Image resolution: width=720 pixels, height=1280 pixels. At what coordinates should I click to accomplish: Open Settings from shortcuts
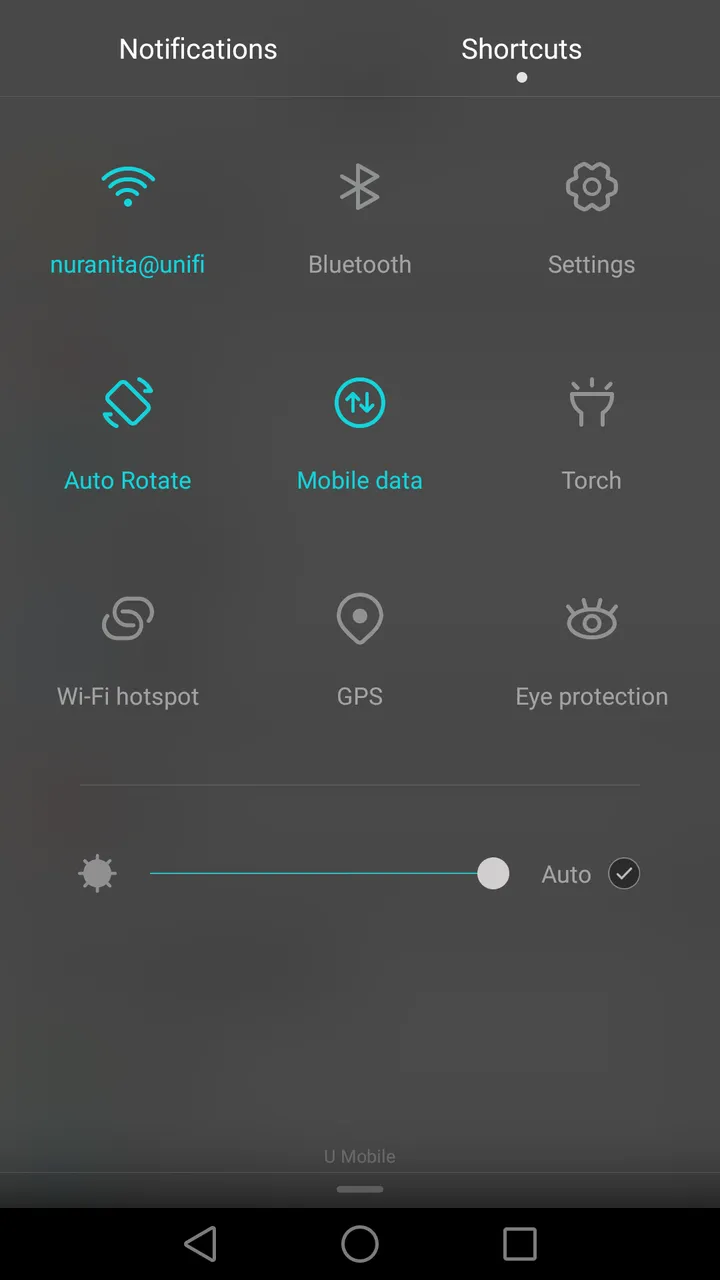tap(591, 187)
